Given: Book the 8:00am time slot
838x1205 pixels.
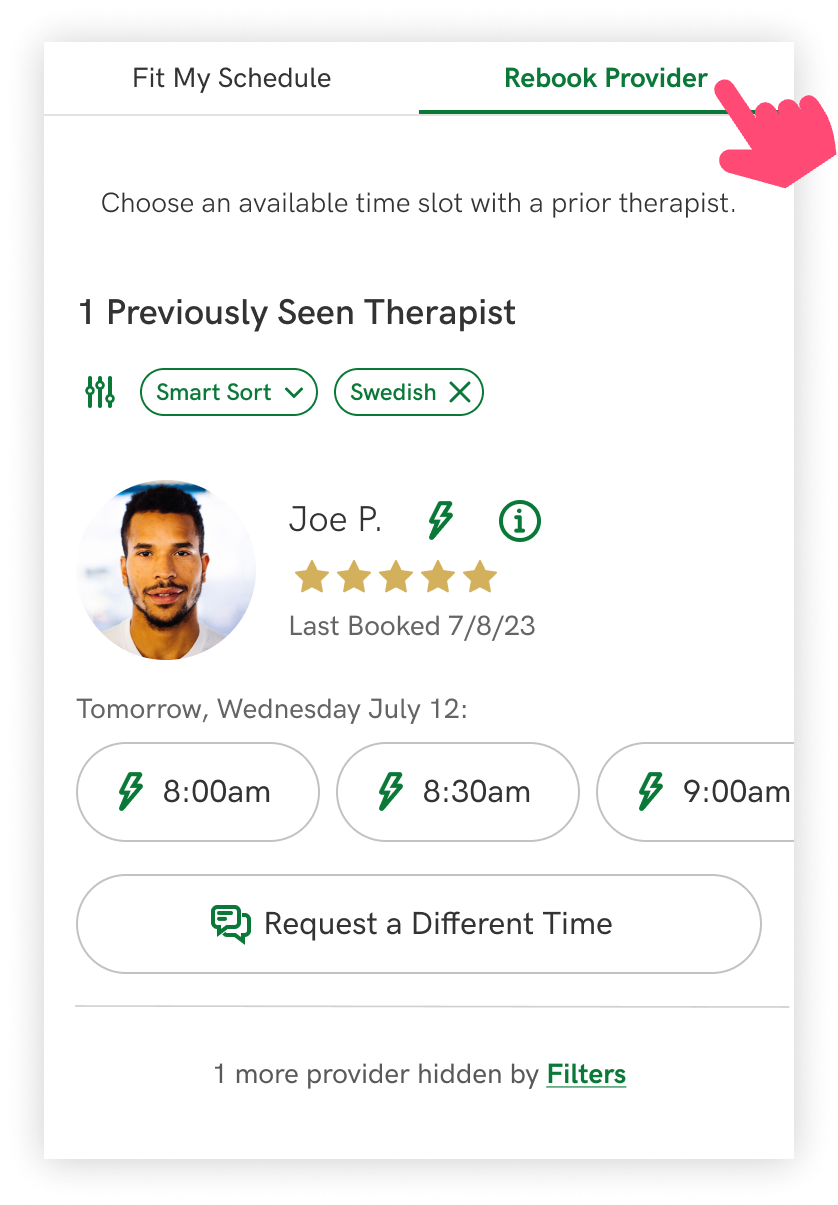Looking at the screenshot, I should (198, 792).
